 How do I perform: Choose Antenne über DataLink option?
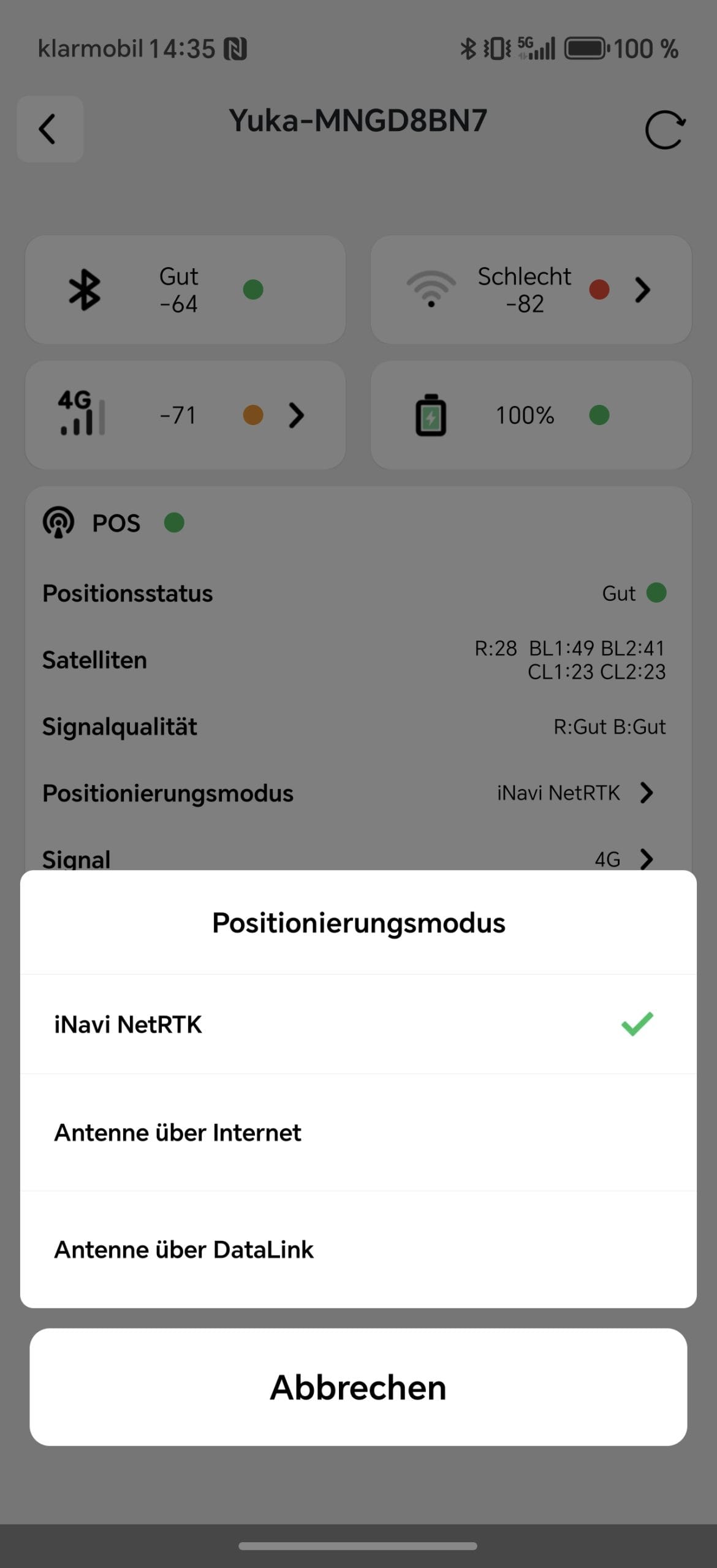click(x=358, y=1249)
